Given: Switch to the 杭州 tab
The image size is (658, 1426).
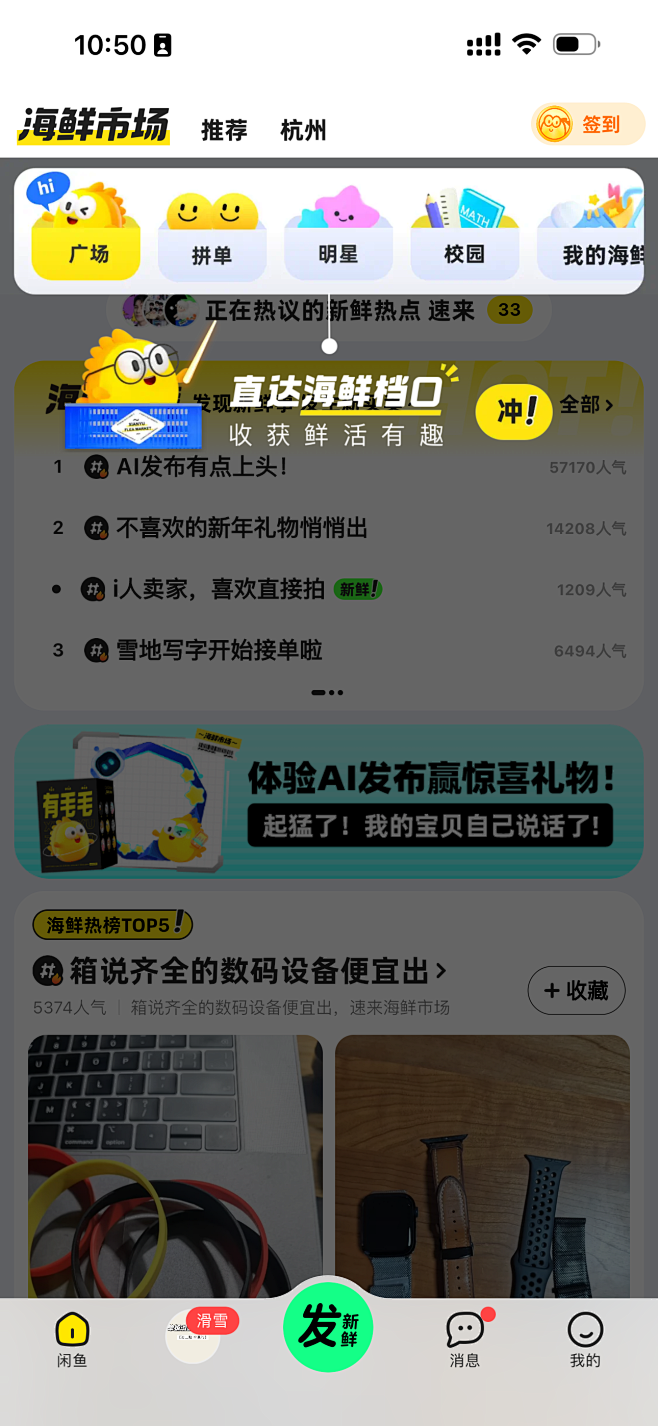Looking at the screenshot, I should click(x=303, y=130).
